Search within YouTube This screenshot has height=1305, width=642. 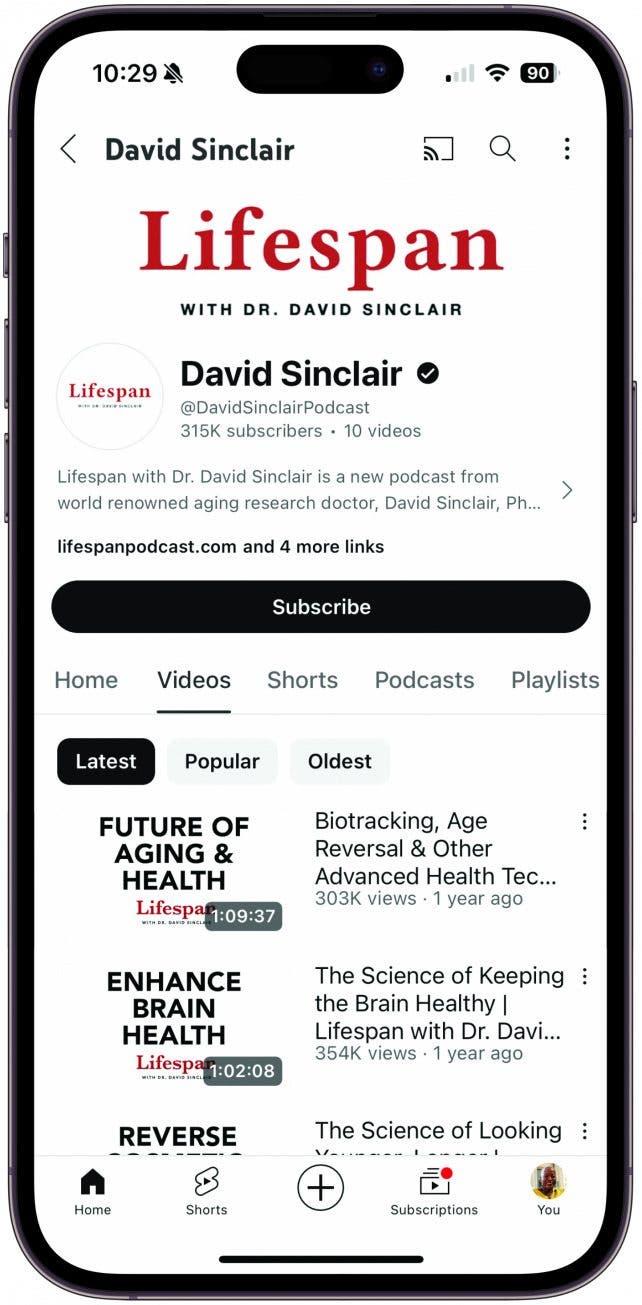pos(502,150)
